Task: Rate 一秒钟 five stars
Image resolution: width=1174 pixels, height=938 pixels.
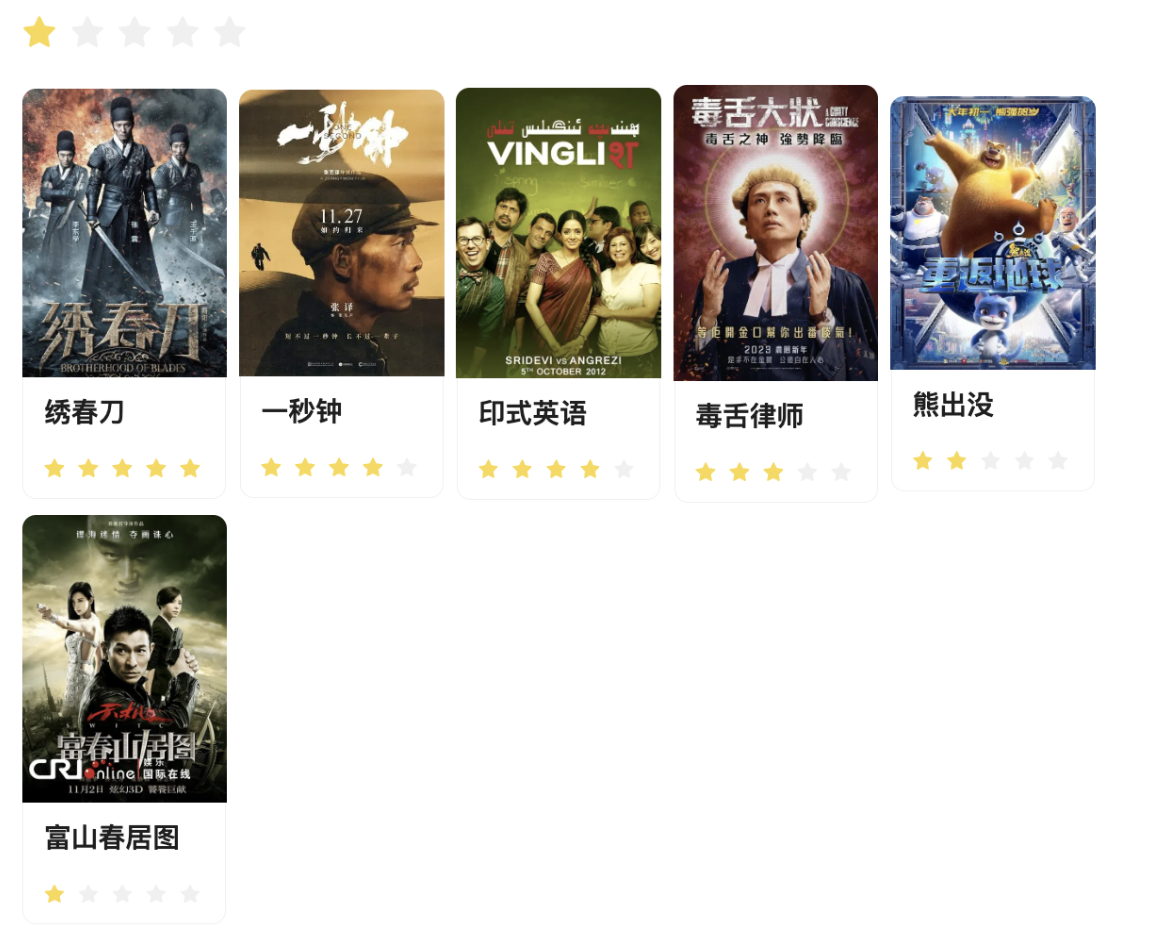Action: [x=406, y=467]
